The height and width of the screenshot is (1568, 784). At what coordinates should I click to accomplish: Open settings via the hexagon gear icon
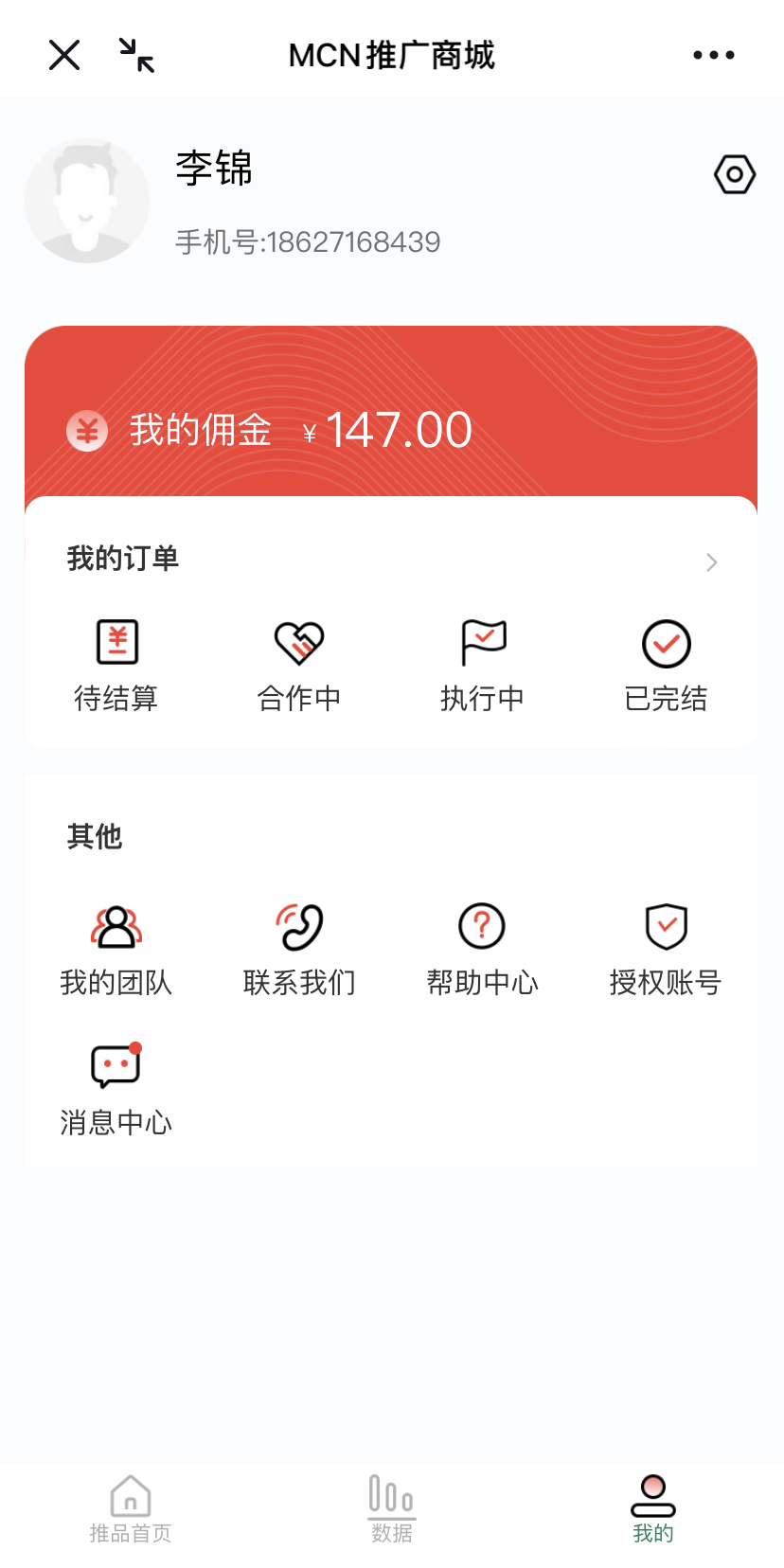tap(734, 175)
